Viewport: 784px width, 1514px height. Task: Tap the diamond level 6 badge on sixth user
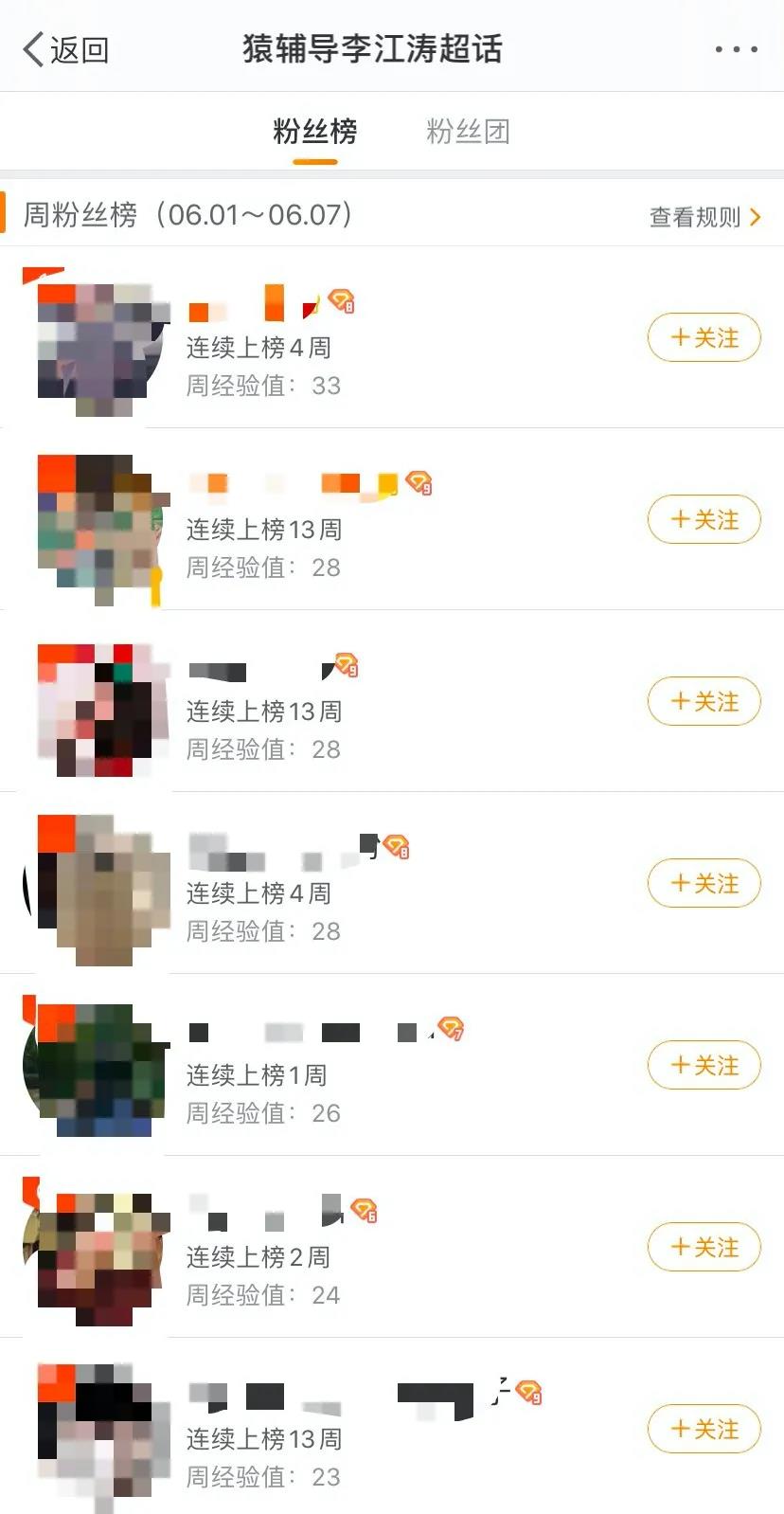point(365,1211)
